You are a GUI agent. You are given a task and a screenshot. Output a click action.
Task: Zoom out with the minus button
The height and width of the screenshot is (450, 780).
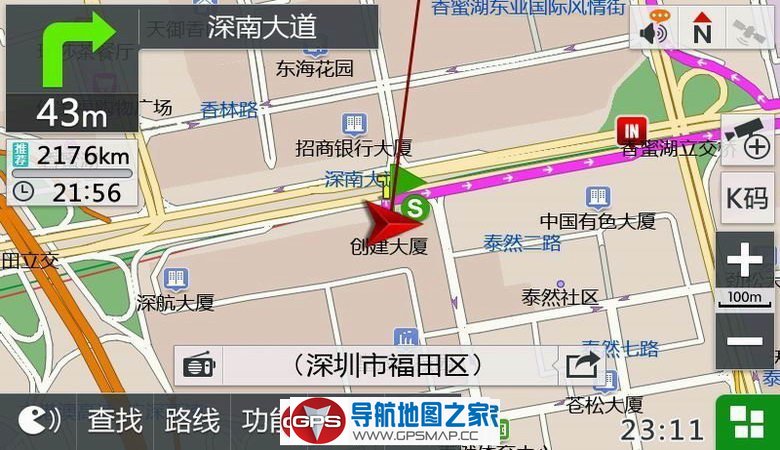[745, 340]
